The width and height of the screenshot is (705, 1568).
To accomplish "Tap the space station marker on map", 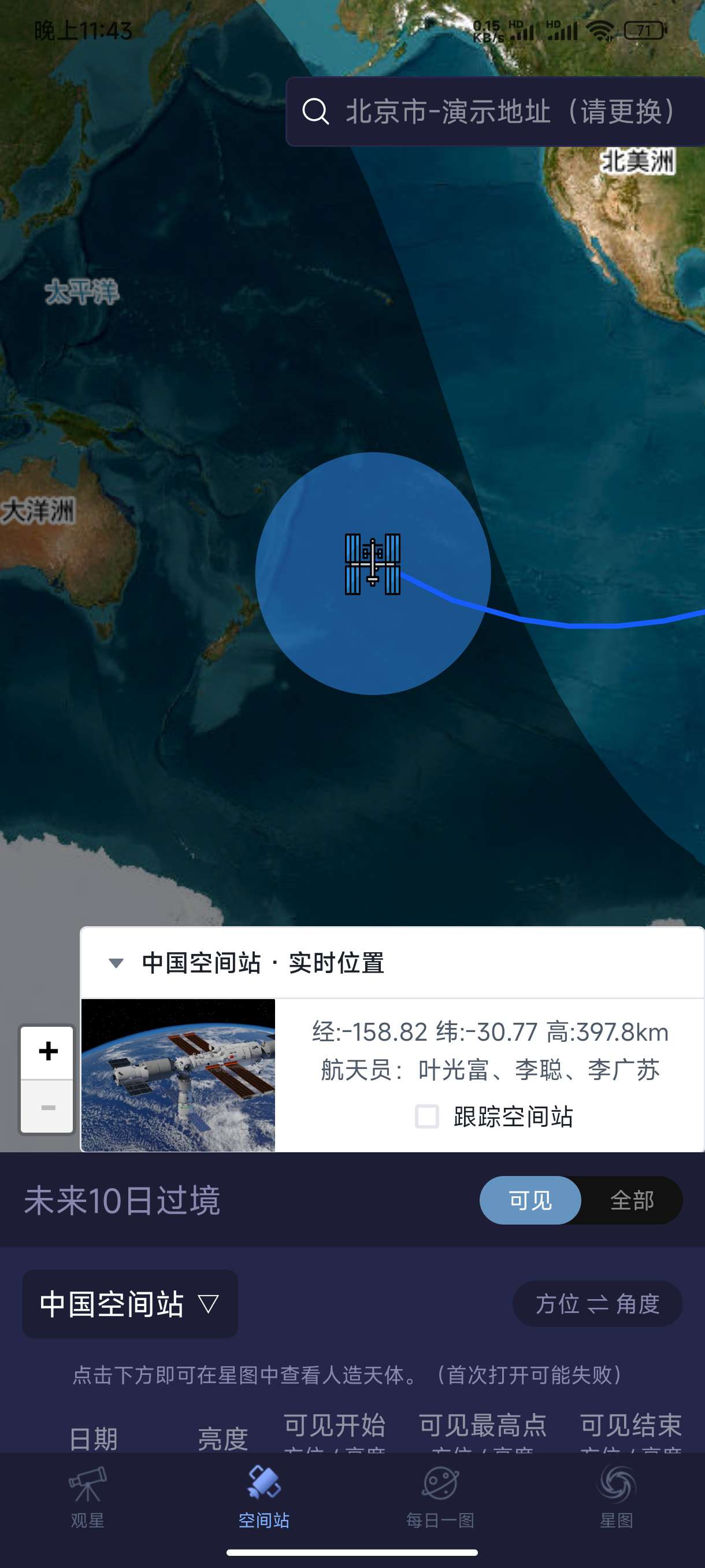I will point(372,564).
